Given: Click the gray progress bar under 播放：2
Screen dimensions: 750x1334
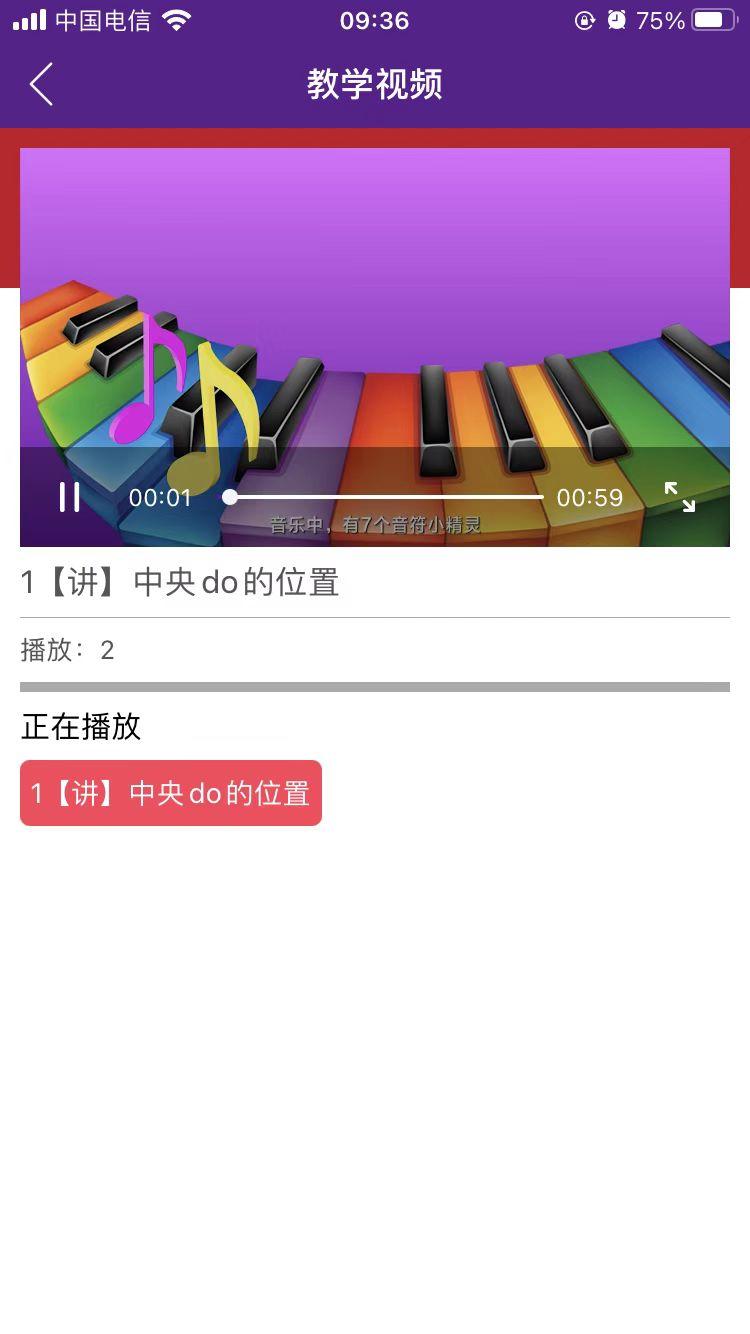Looking at the screenshot, I should (375, 686).
